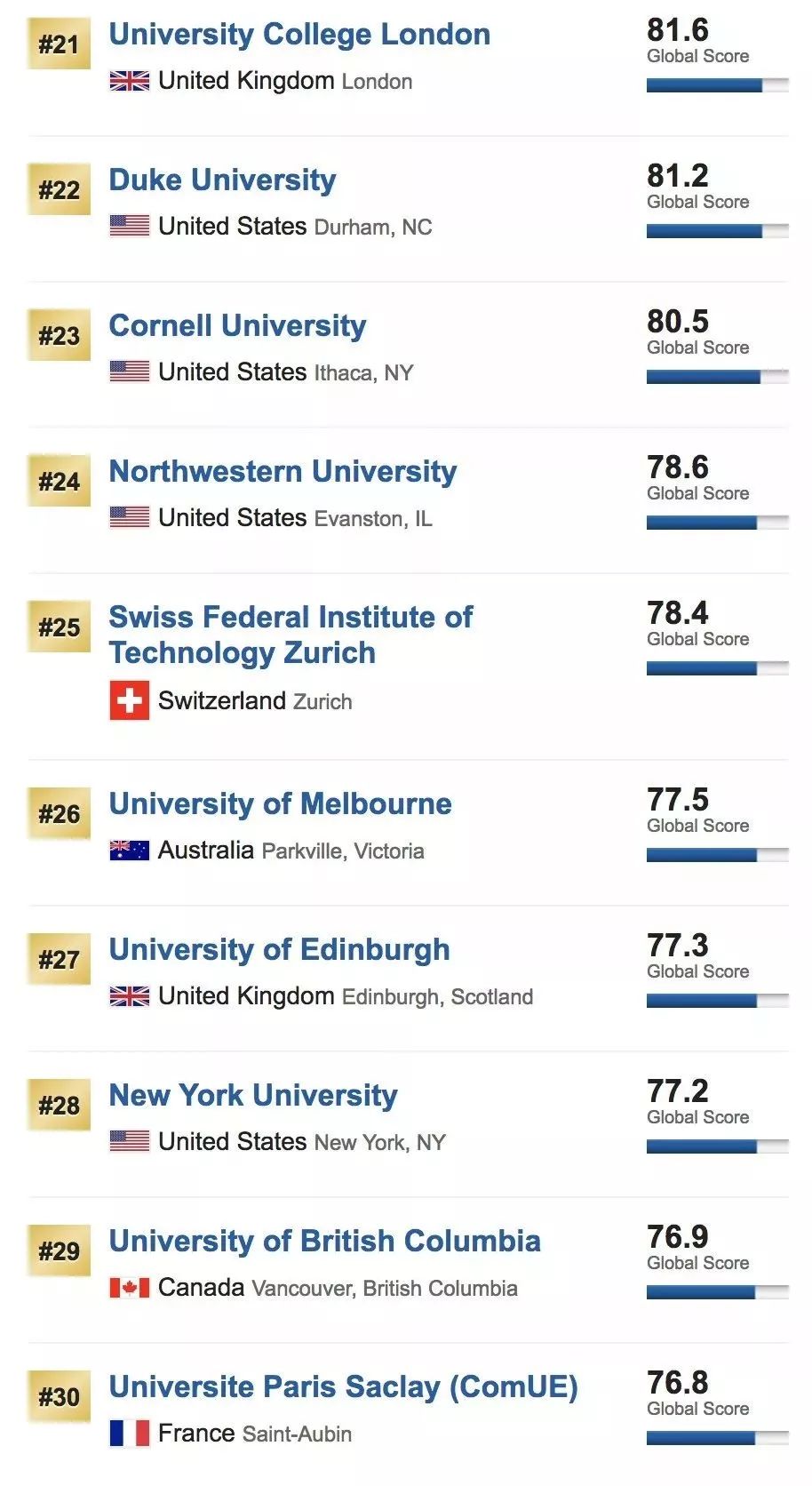812x1486 pixels.
Task: View New York University's details
Action: [x=253, y=1096]
